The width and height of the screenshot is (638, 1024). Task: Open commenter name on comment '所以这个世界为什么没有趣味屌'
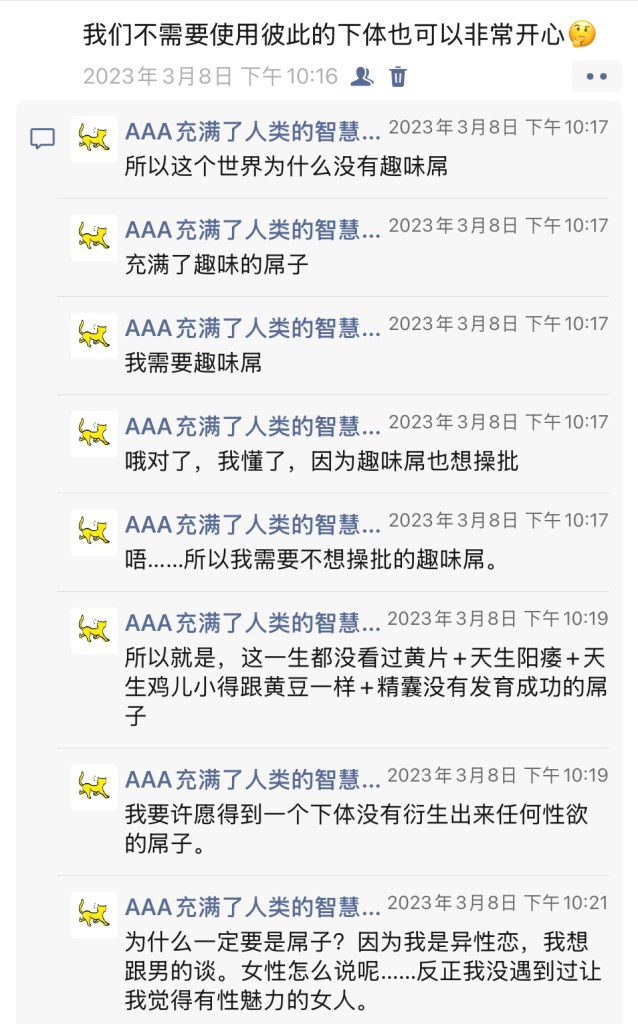pyautogui.click(x=253, y=131)
